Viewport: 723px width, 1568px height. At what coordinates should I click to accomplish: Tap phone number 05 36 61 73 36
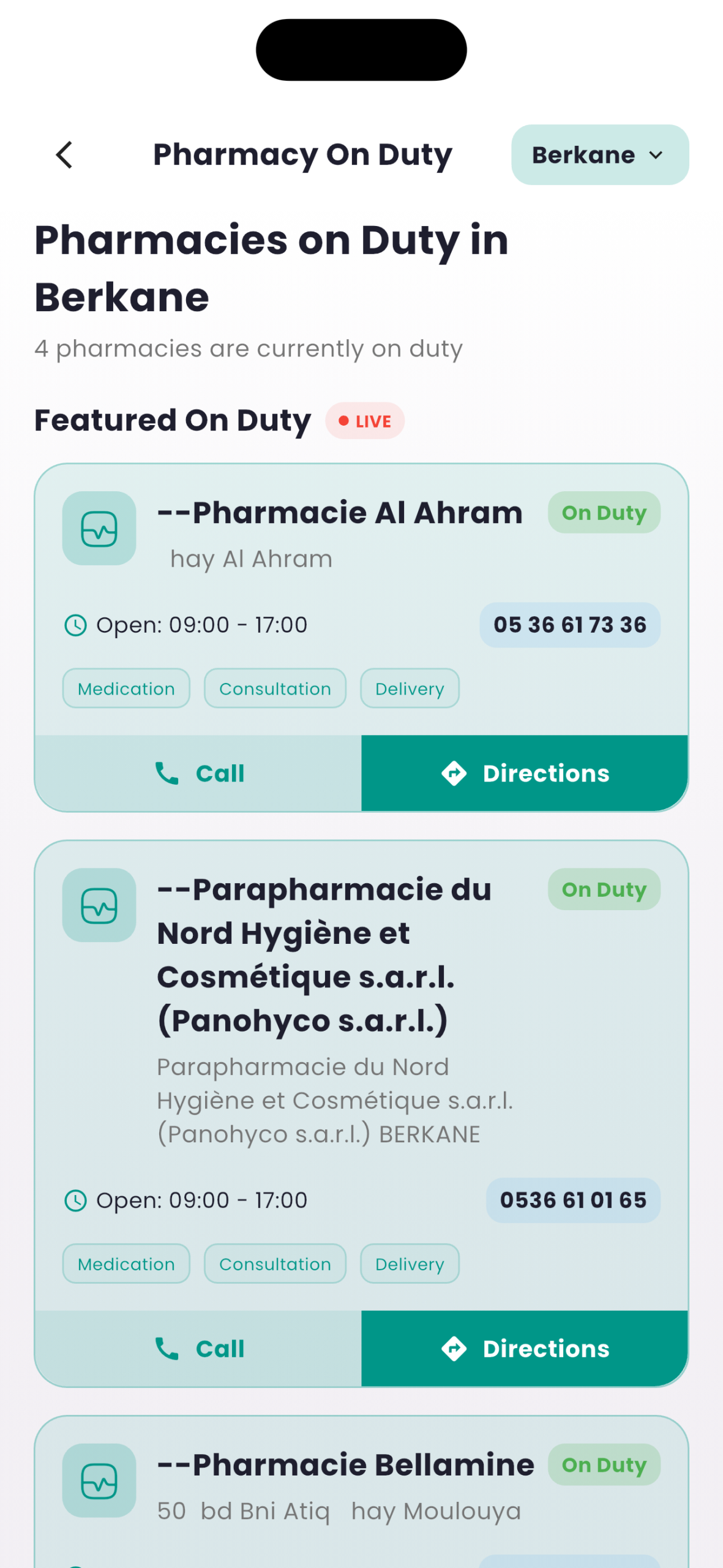[x=570, y=625]
